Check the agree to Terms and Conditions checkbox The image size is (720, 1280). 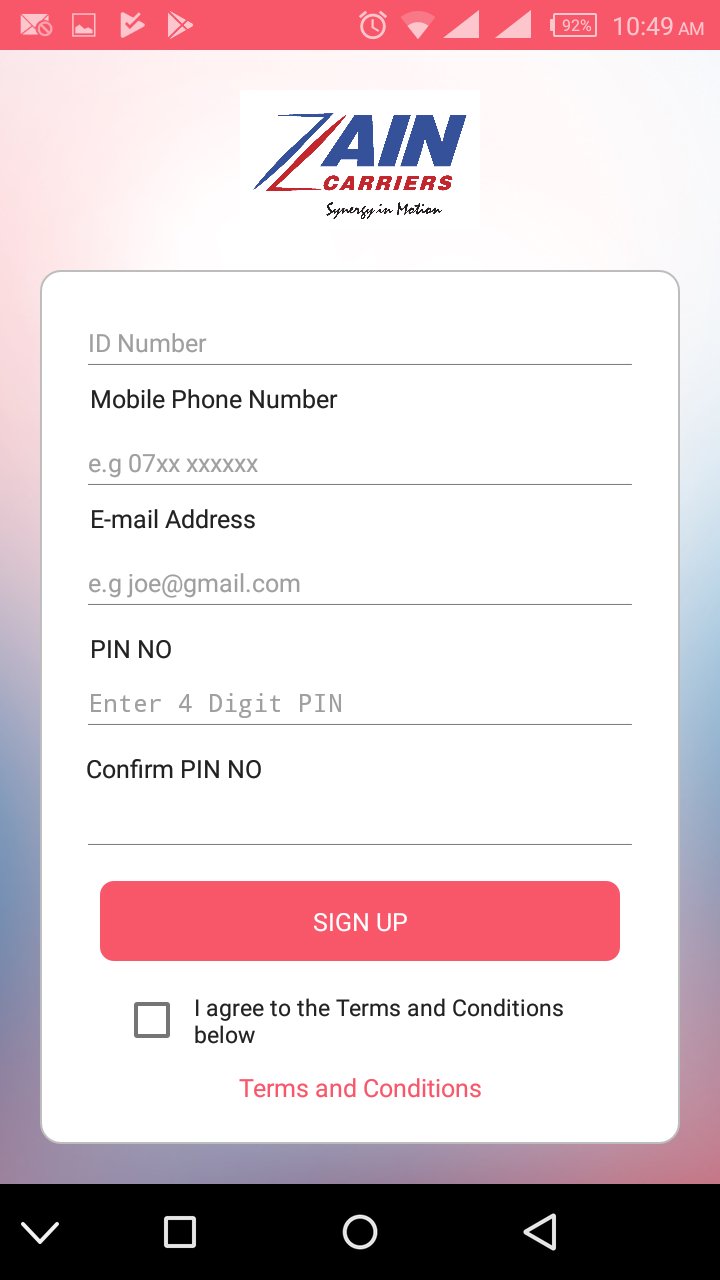click(x=151, y=1020)
